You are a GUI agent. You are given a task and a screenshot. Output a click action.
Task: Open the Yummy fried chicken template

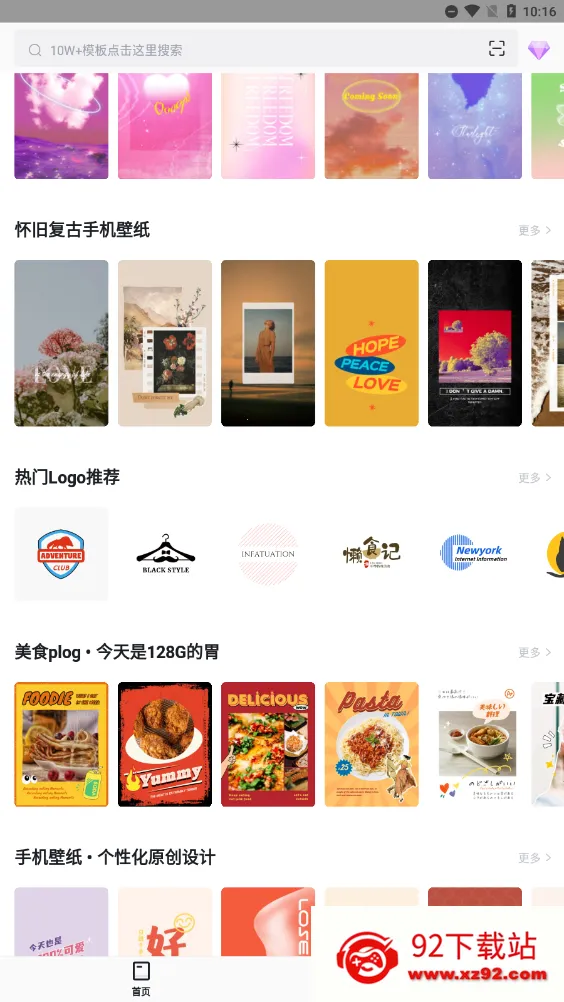tap(165, 744)
